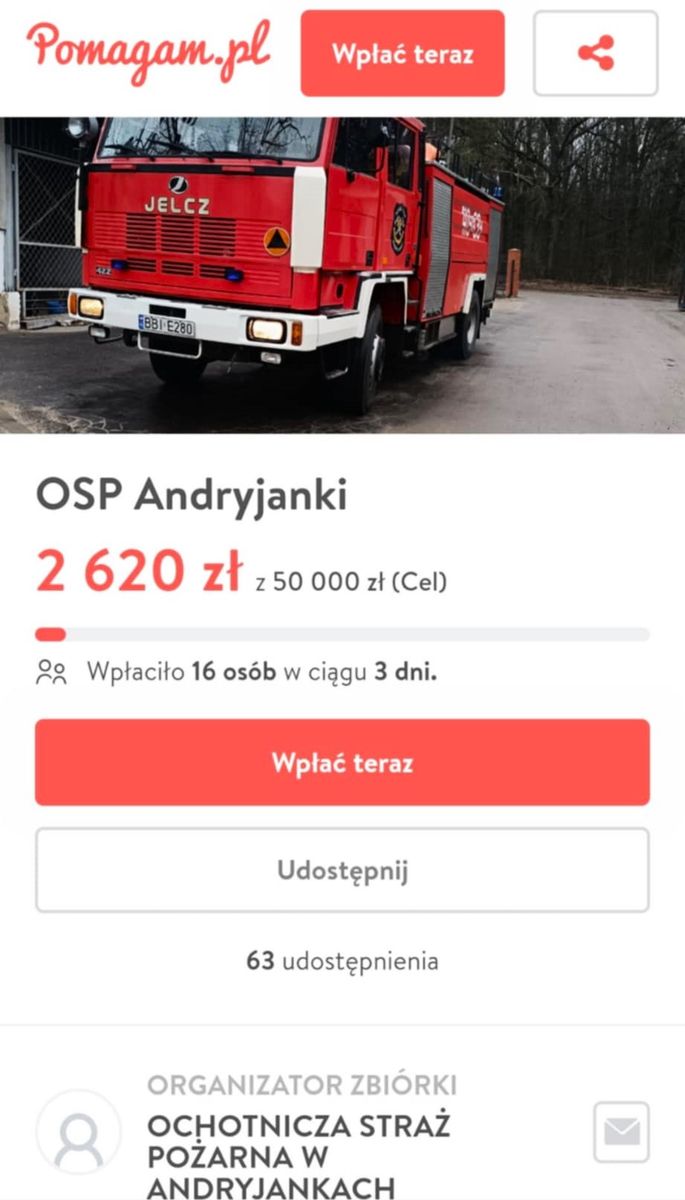Open the Pomagam.pl home logo
The height and width of the screenshot is (1200, 685).
click(x=149, y=48)
